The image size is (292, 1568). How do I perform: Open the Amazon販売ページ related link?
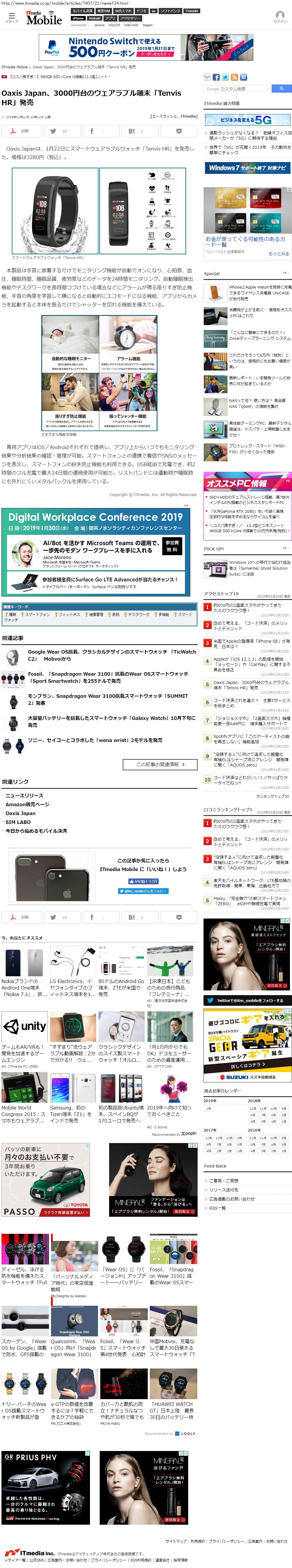click(27, 804)
